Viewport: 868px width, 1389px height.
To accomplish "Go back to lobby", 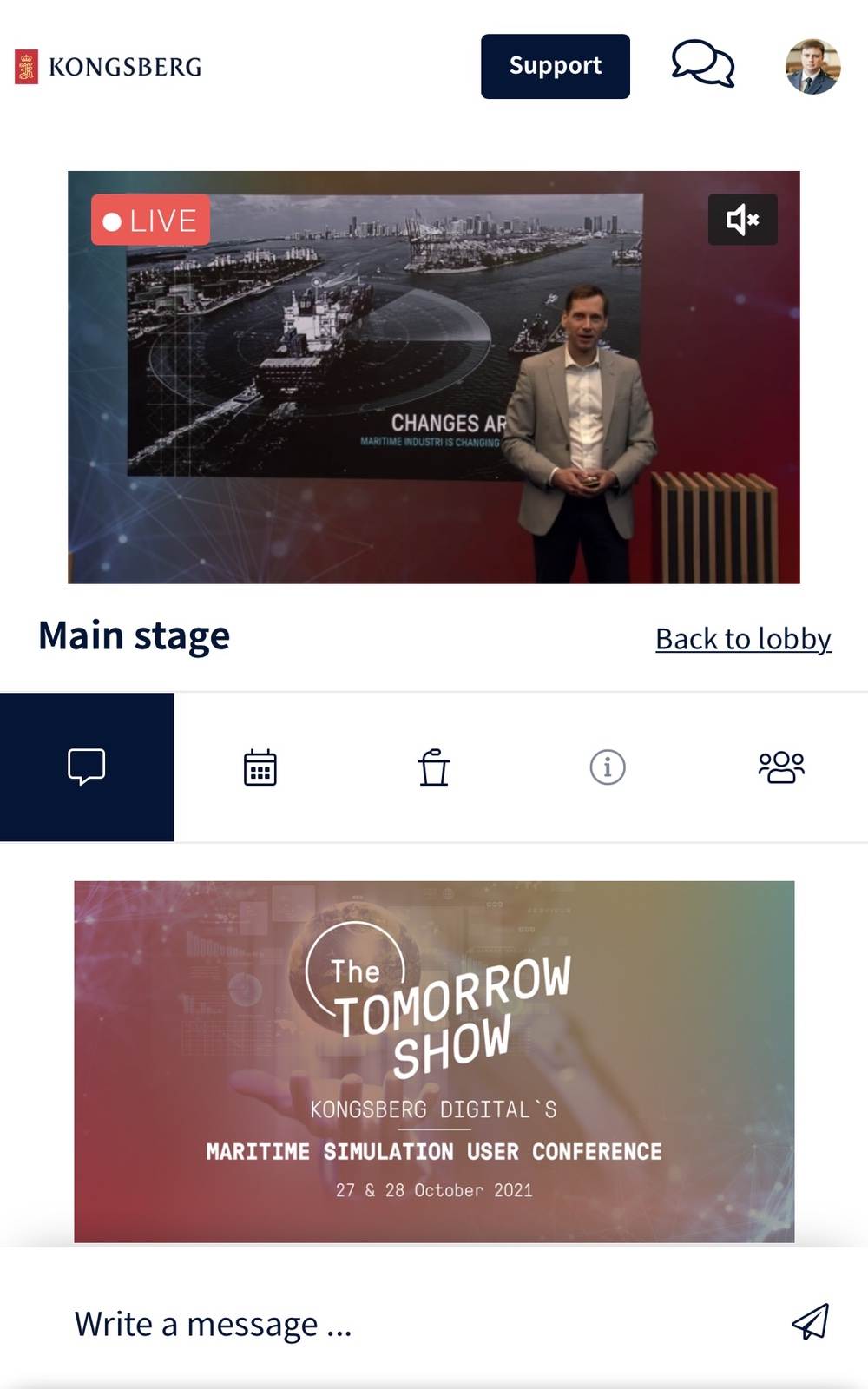I will pyautogui.click(x=743, y=639).
